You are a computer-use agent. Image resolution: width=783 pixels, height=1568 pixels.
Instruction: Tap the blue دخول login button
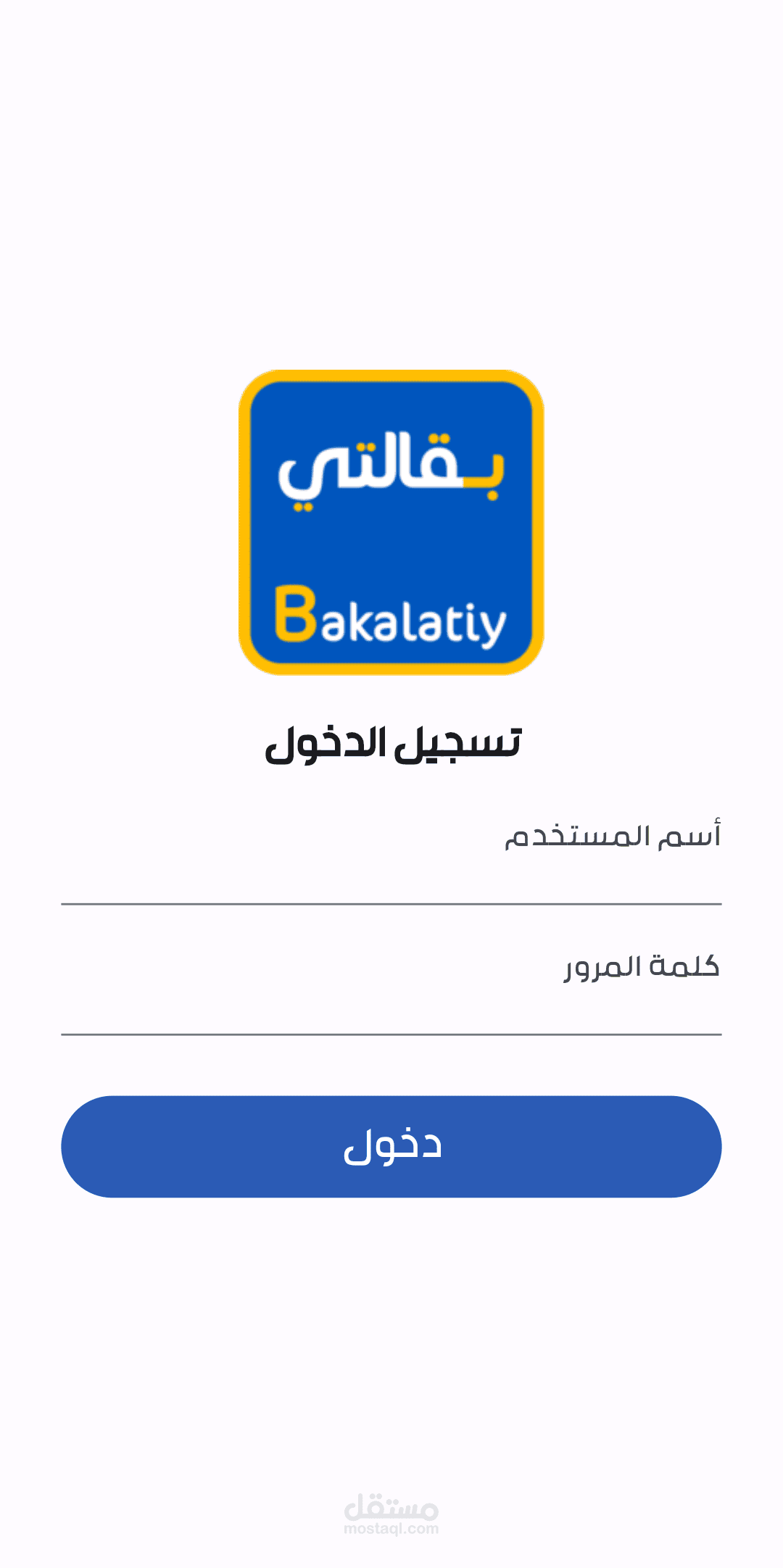click(x=391, y=1146)
